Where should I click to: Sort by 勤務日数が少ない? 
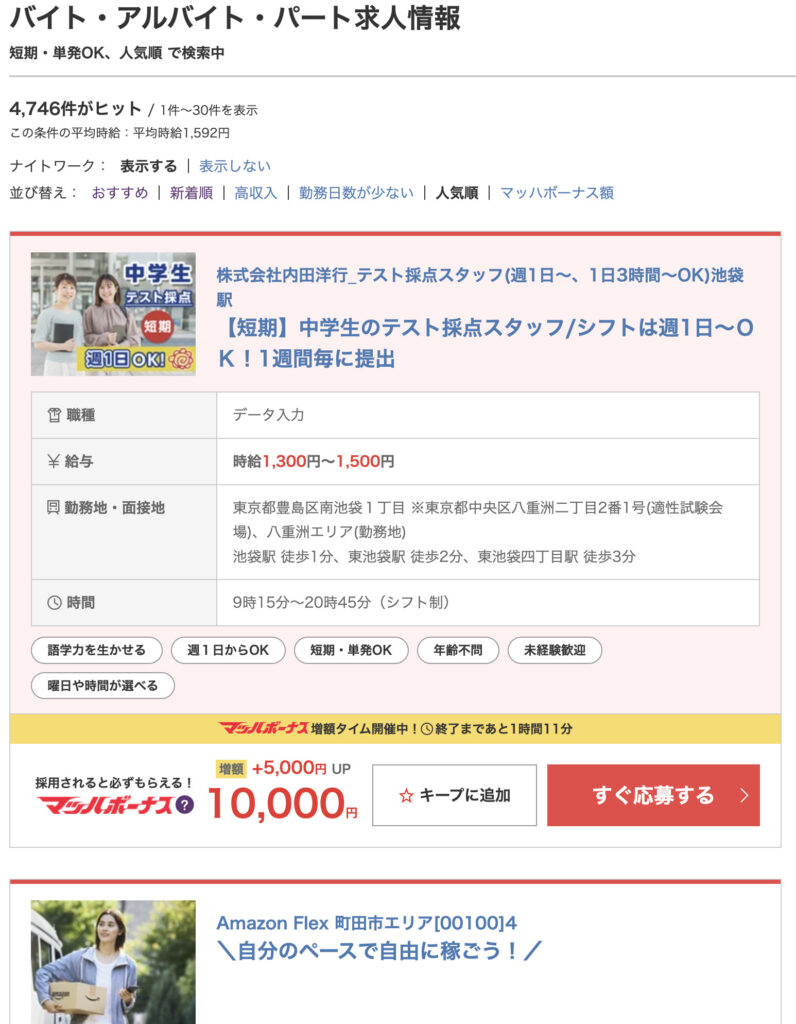point(356,193)
